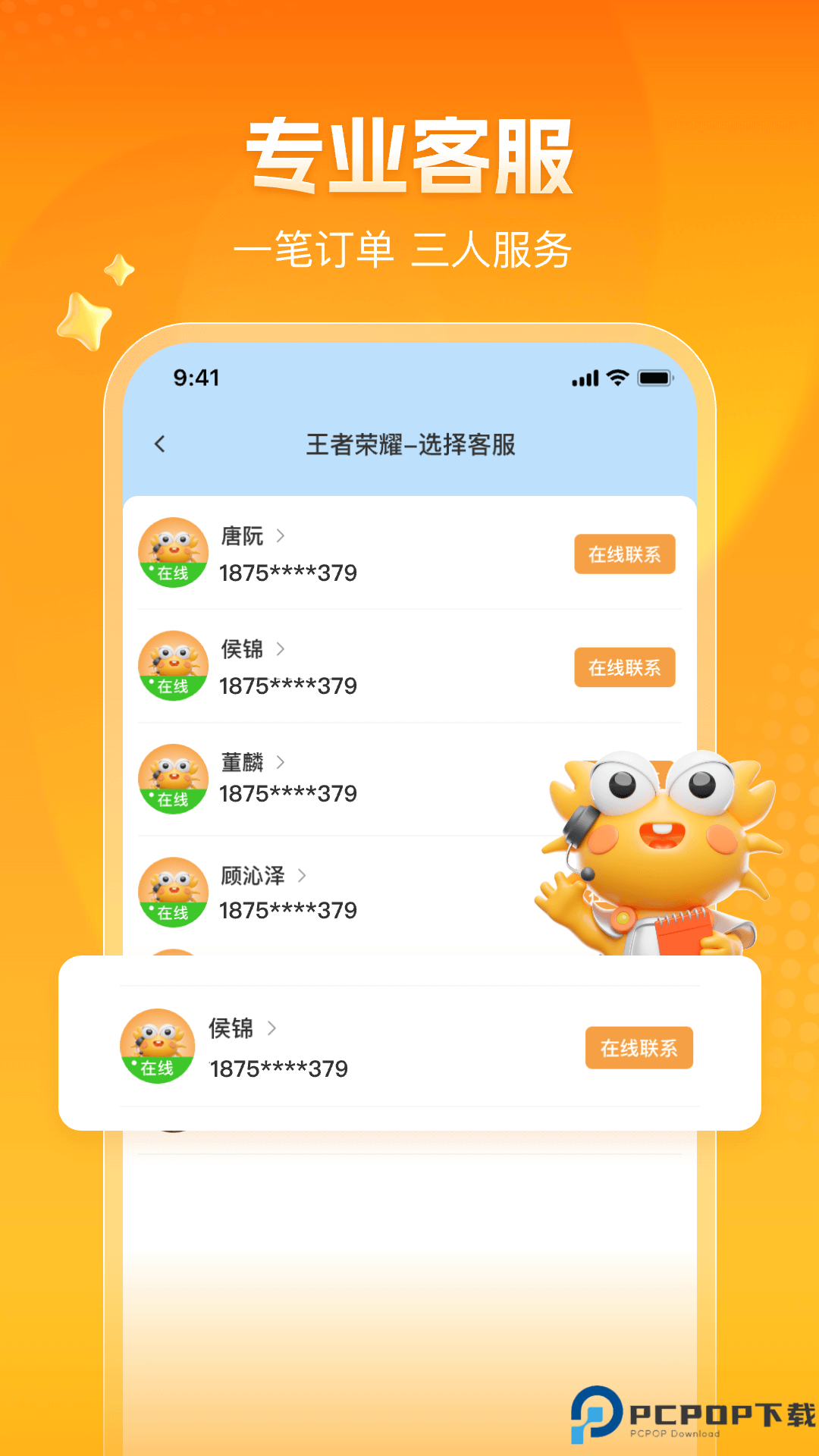Expand details chevron next to 唐阮

pyautogui.click(x=281, y=536)
